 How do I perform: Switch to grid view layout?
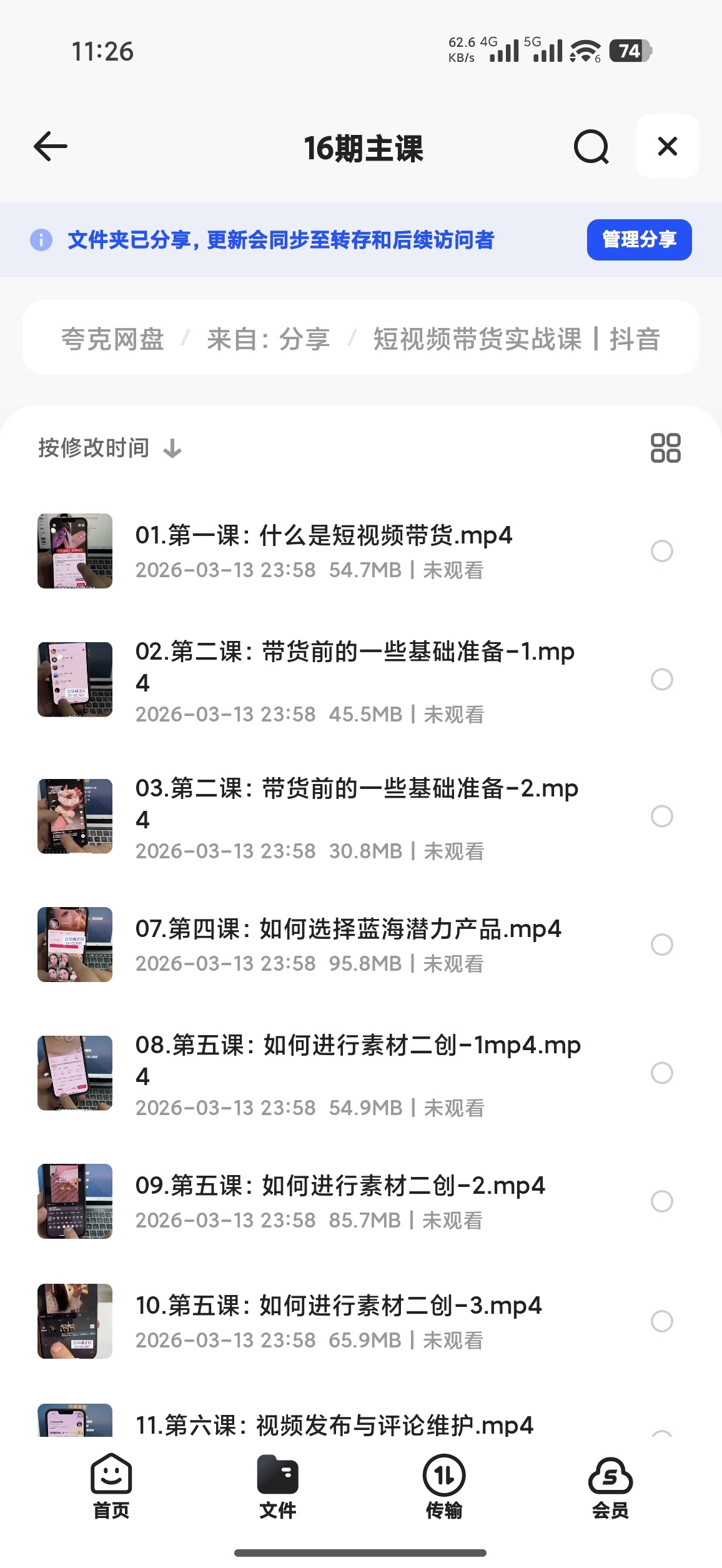pyautogui.click(x=665, y=448)
